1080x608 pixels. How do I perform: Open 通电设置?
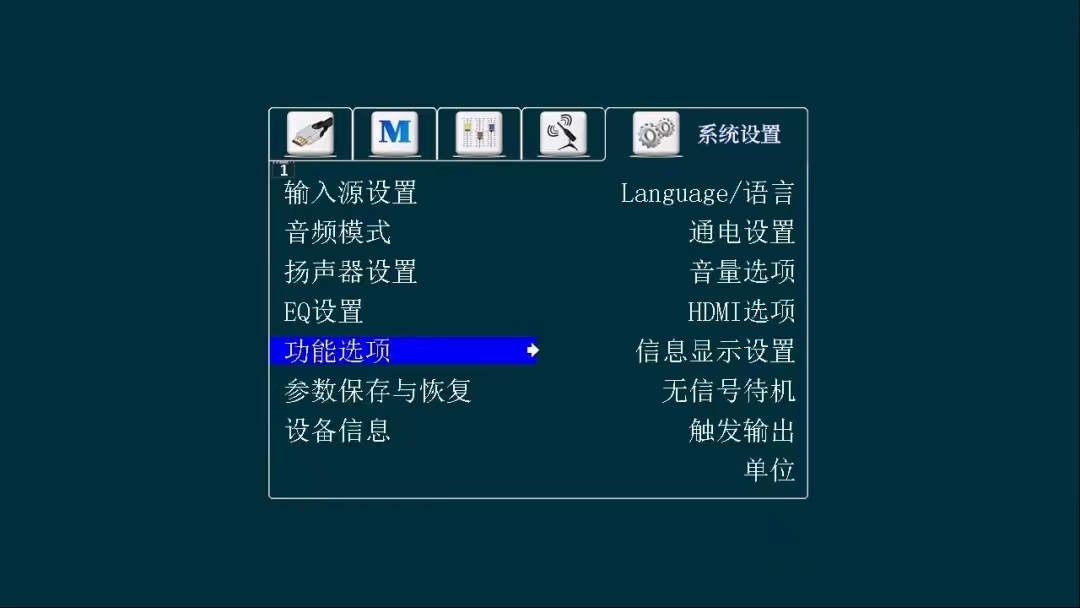tap(741, 232)
